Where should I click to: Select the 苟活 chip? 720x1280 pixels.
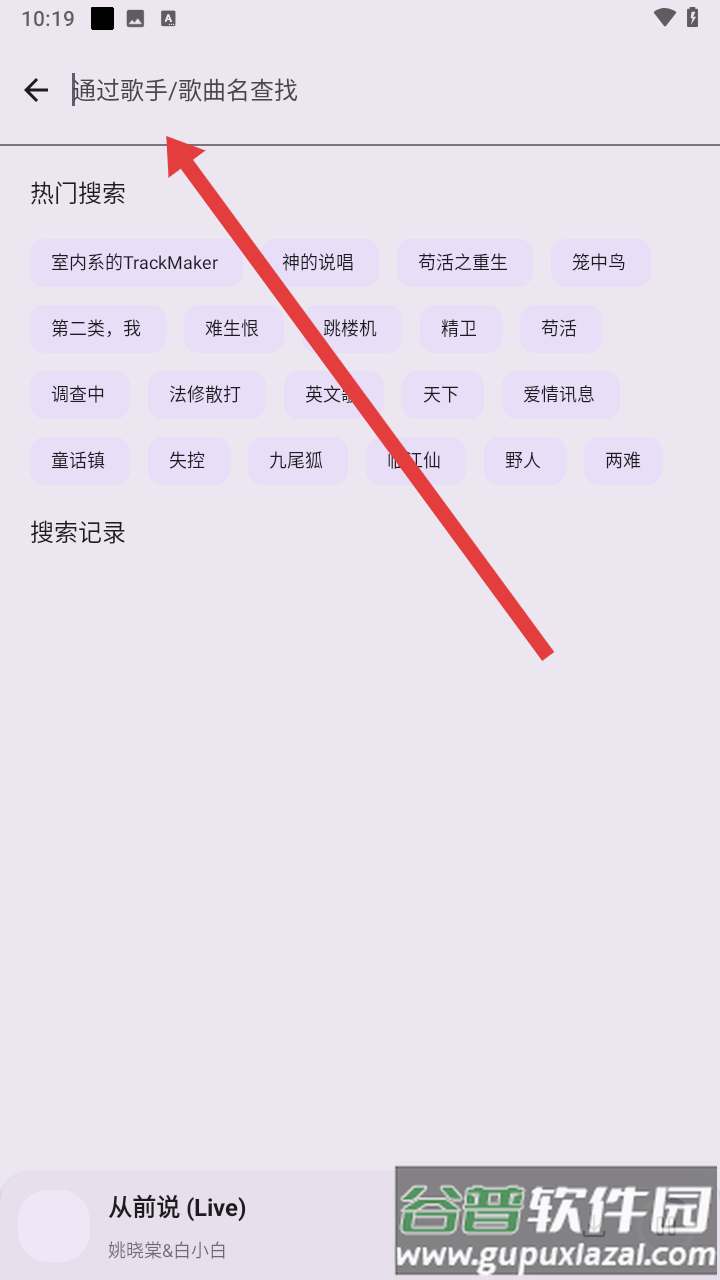[x=559, y=329]
